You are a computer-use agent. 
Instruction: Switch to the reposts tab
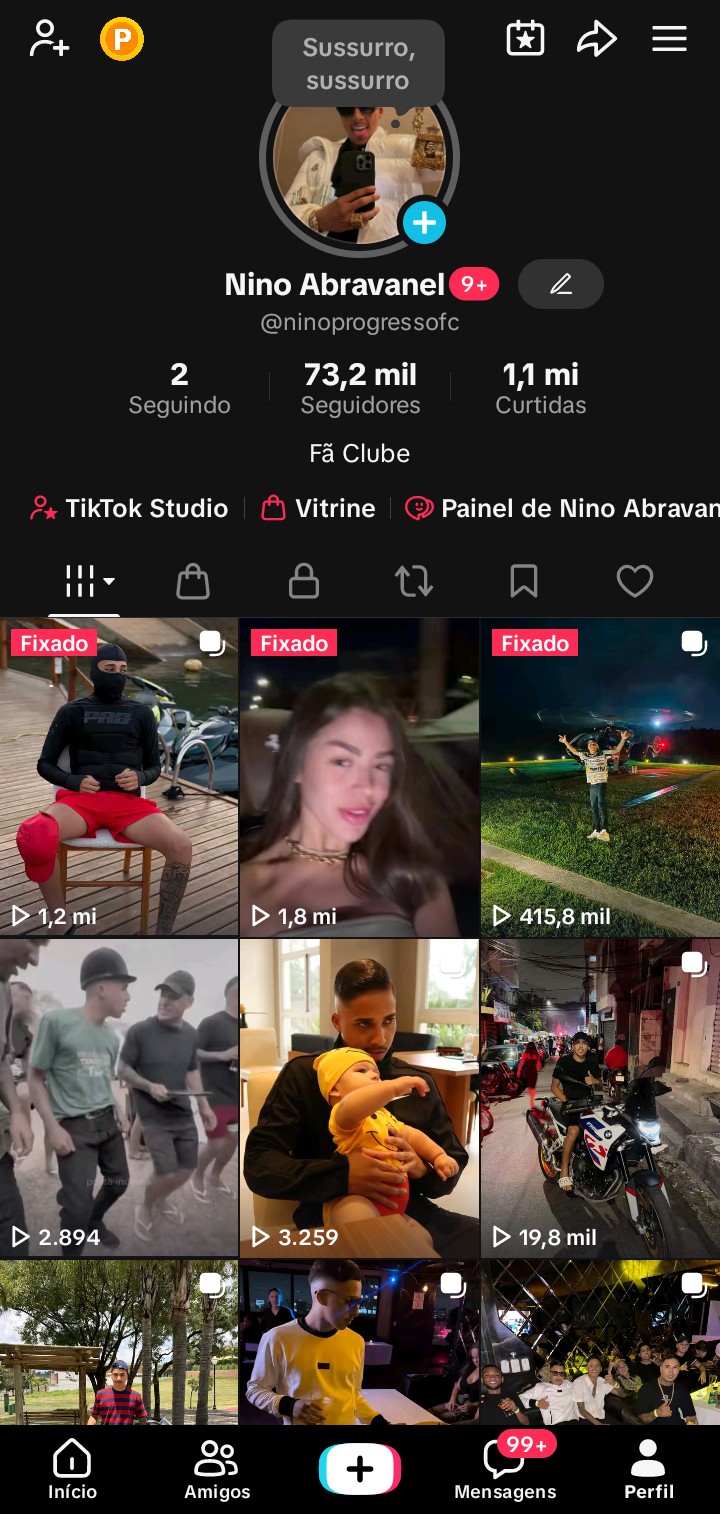(x=413, y=581)
